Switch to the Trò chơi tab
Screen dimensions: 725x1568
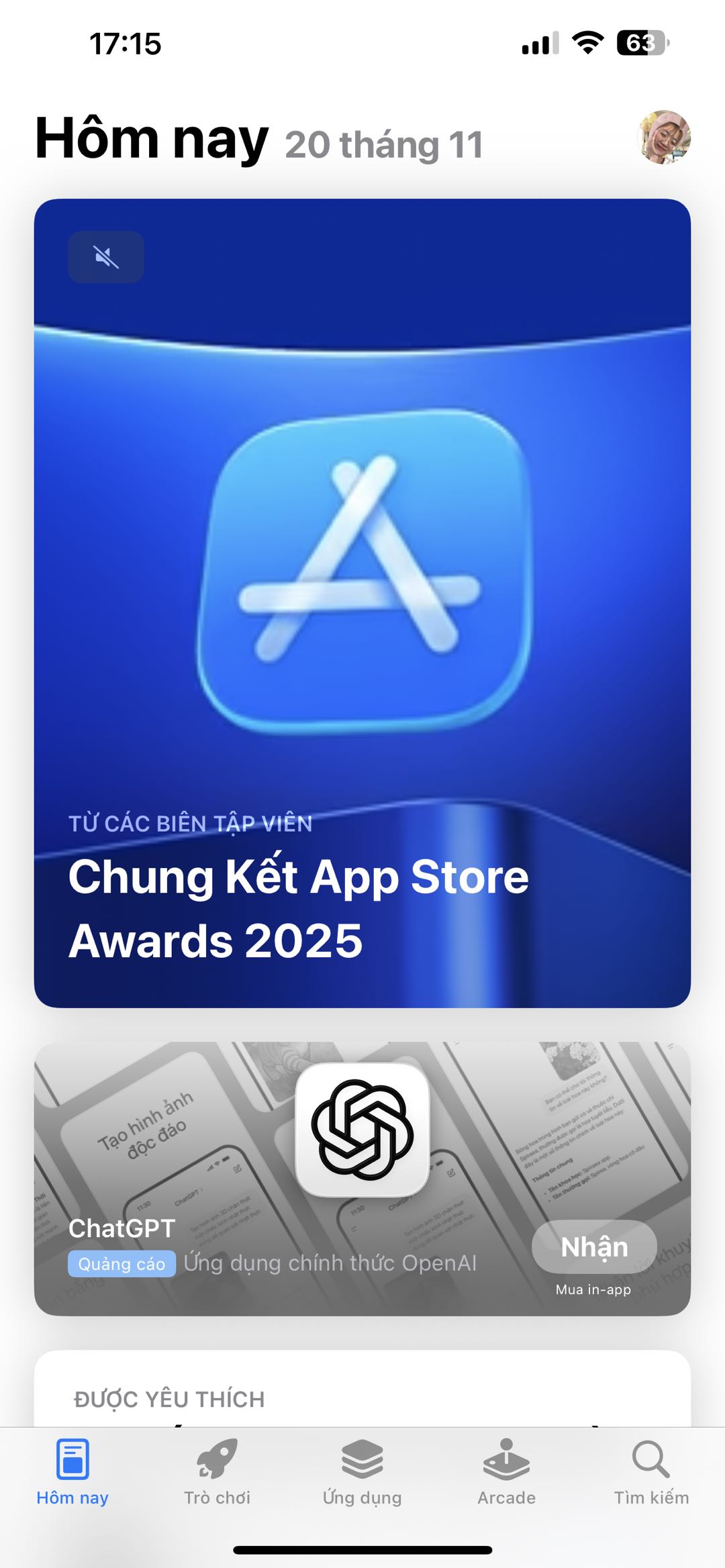click(x=217, y=1471)
